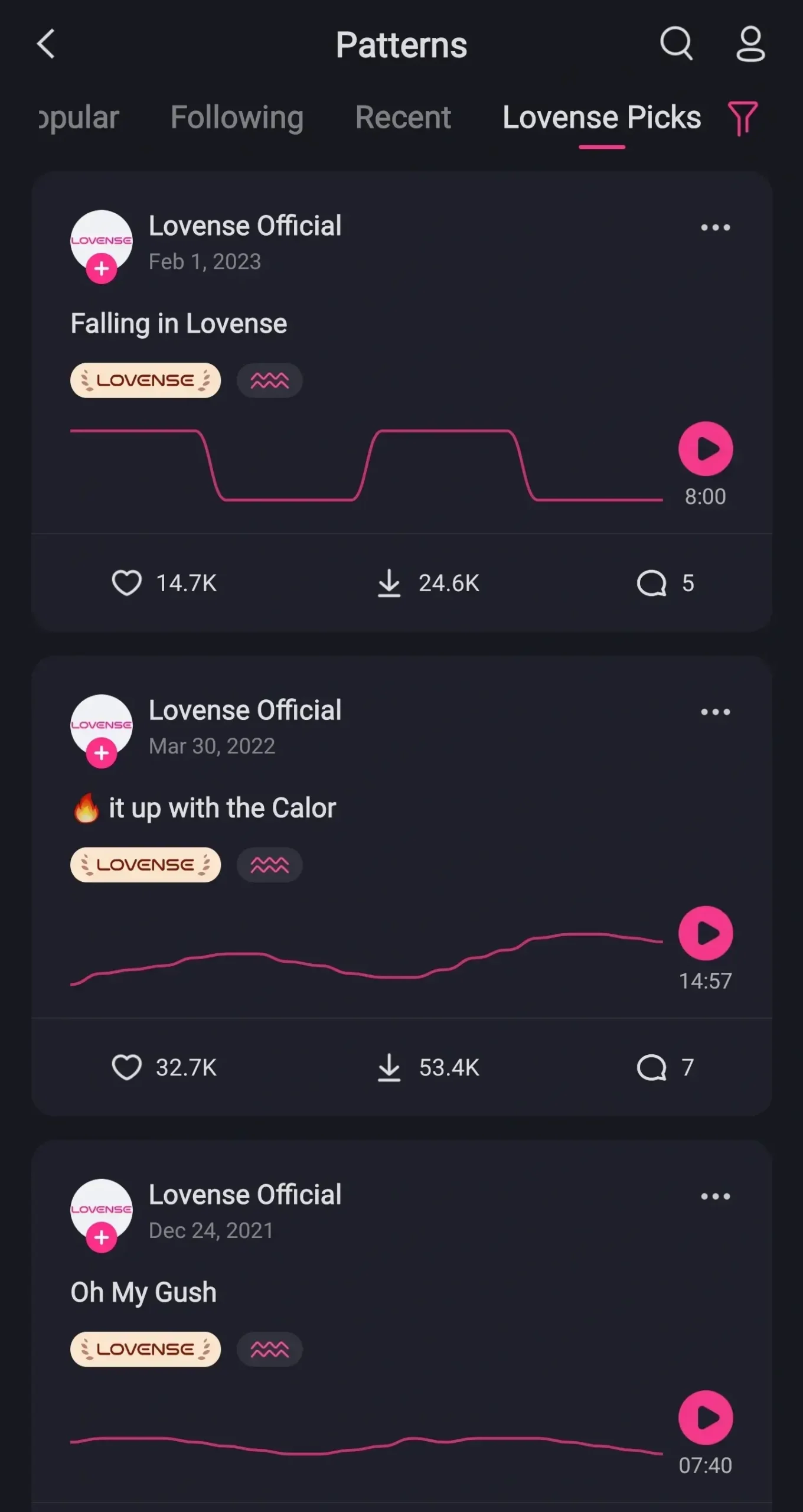
Task: Open comments on Falling in Lovense
Action: (651, 583)
